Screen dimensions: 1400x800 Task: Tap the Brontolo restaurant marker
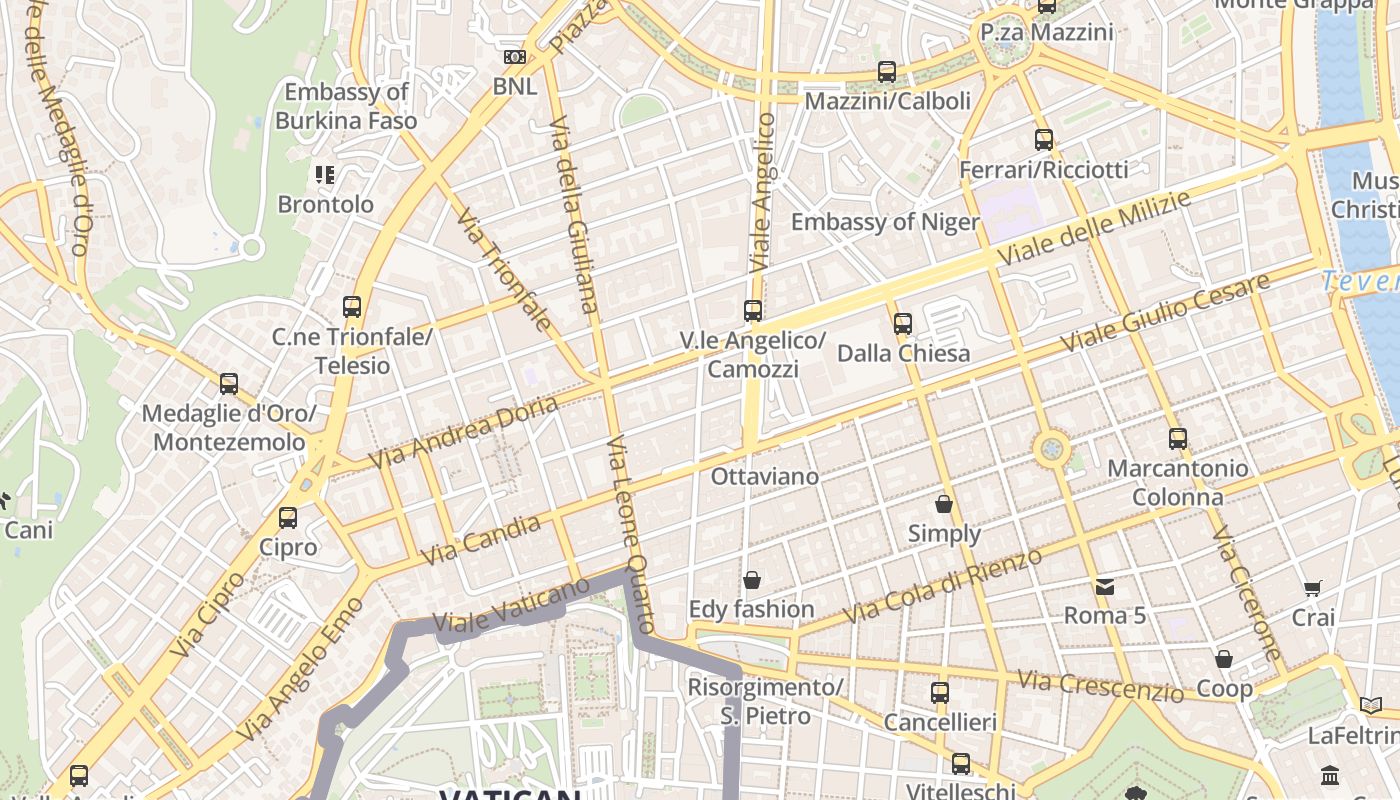(x=325, y=175)
